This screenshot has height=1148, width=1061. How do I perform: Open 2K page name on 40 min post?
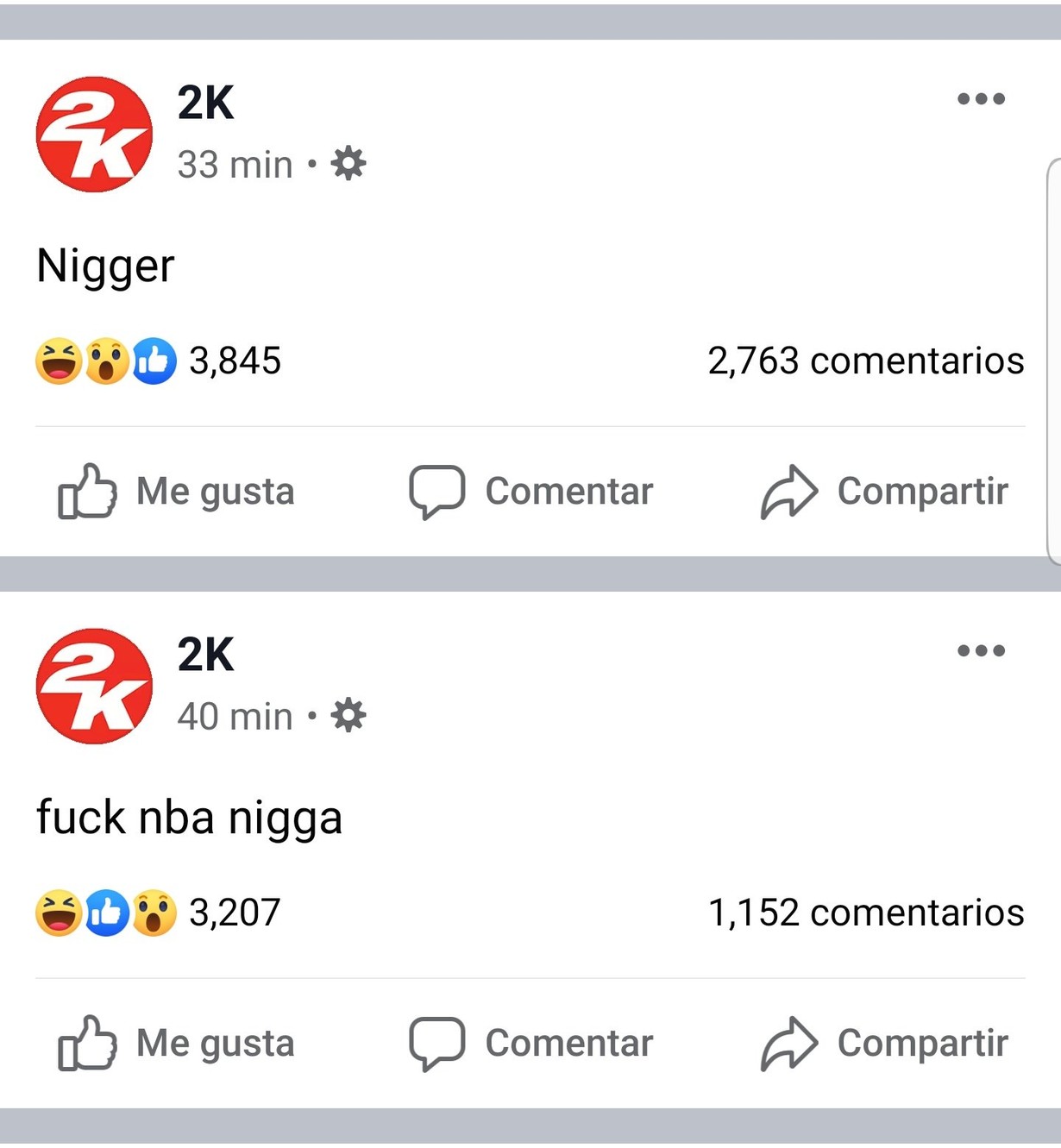tap(205, 654)
